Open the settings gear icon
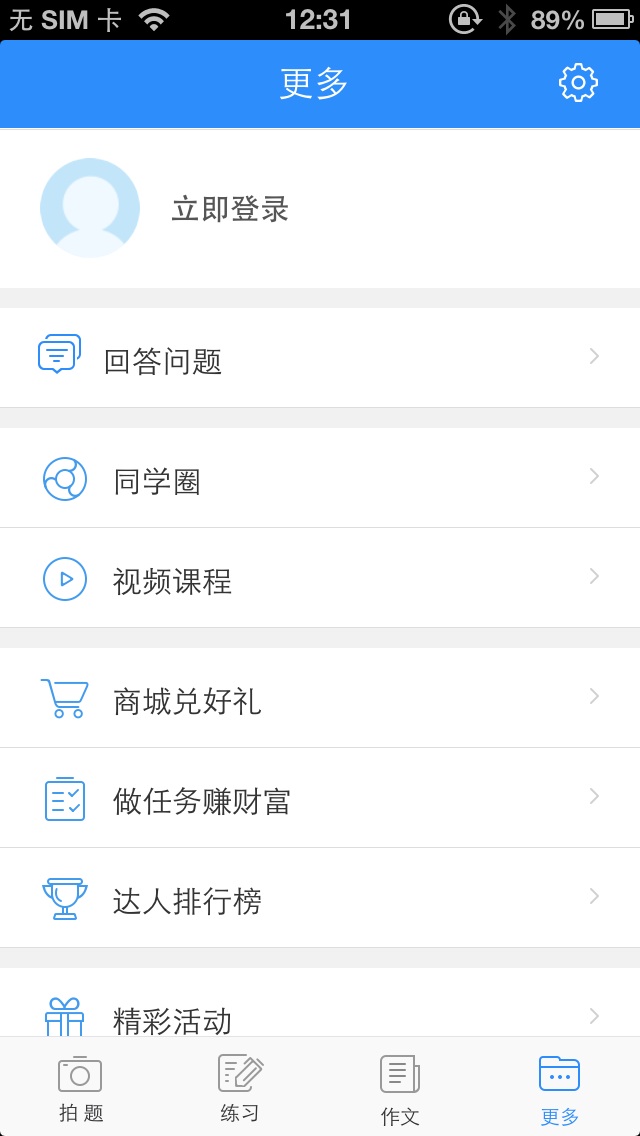640x1136 pixels. 578,83
